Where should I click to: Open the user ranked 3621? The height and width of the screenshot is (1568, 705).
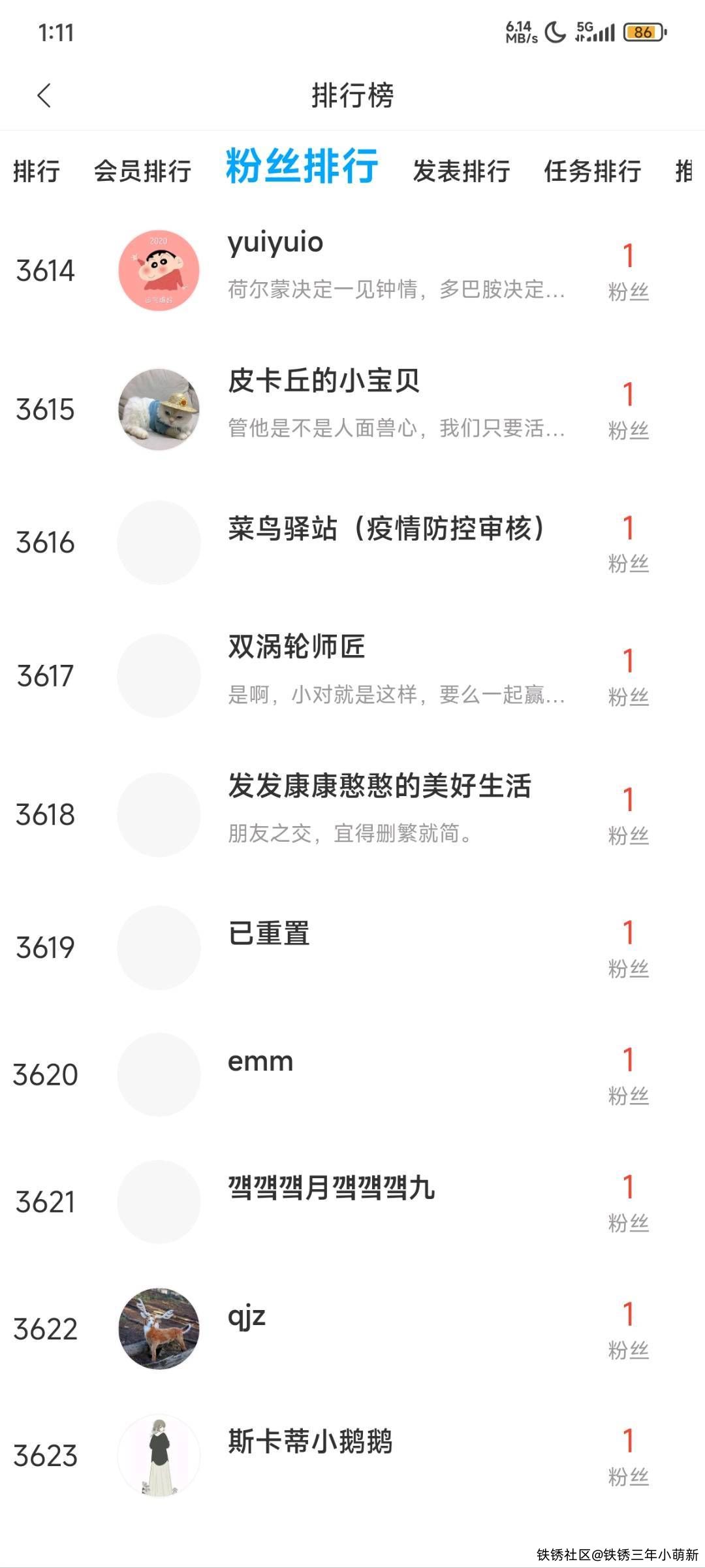[352, 1202]
